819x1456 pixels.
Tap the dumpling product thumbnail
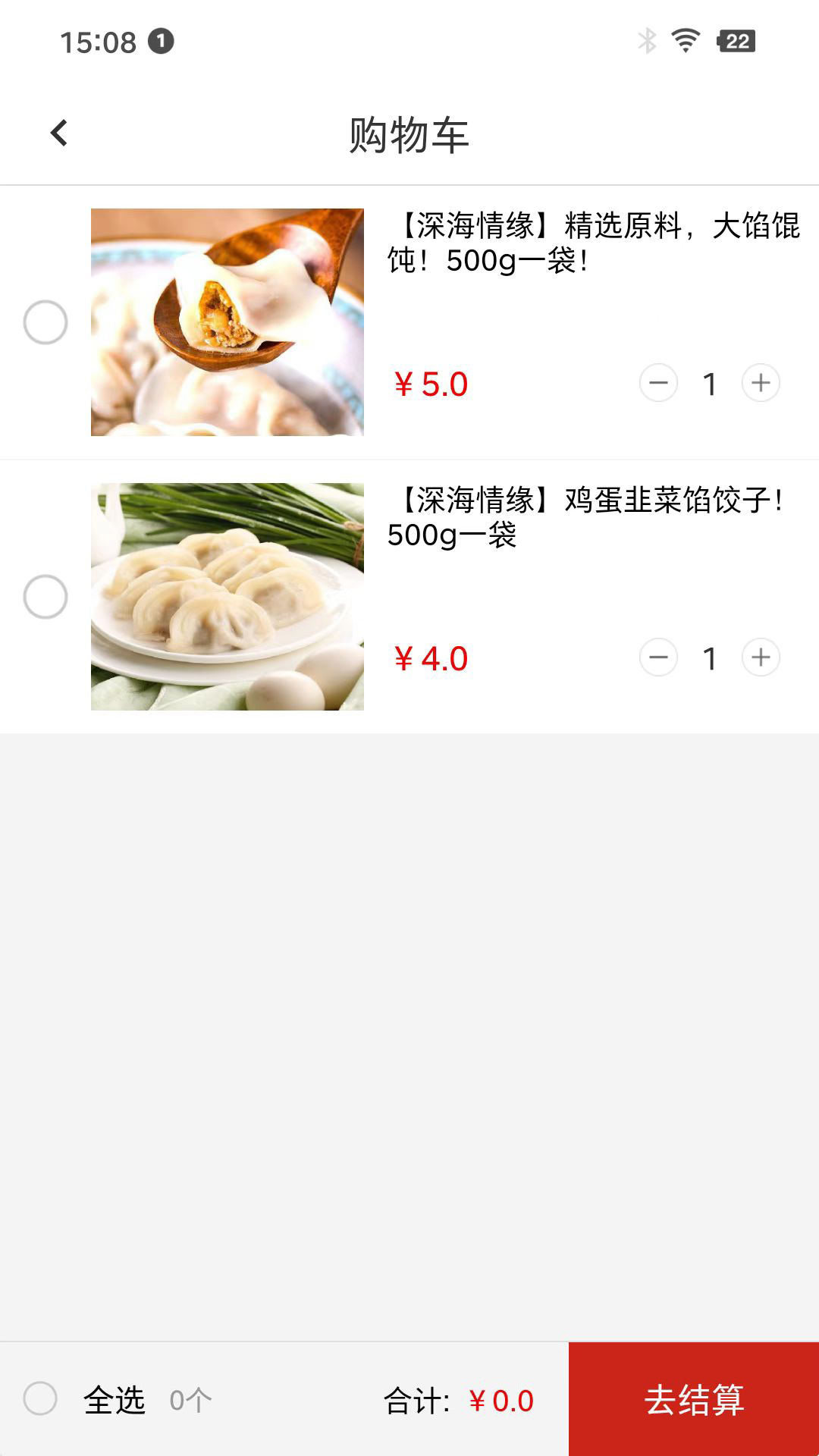227,597
